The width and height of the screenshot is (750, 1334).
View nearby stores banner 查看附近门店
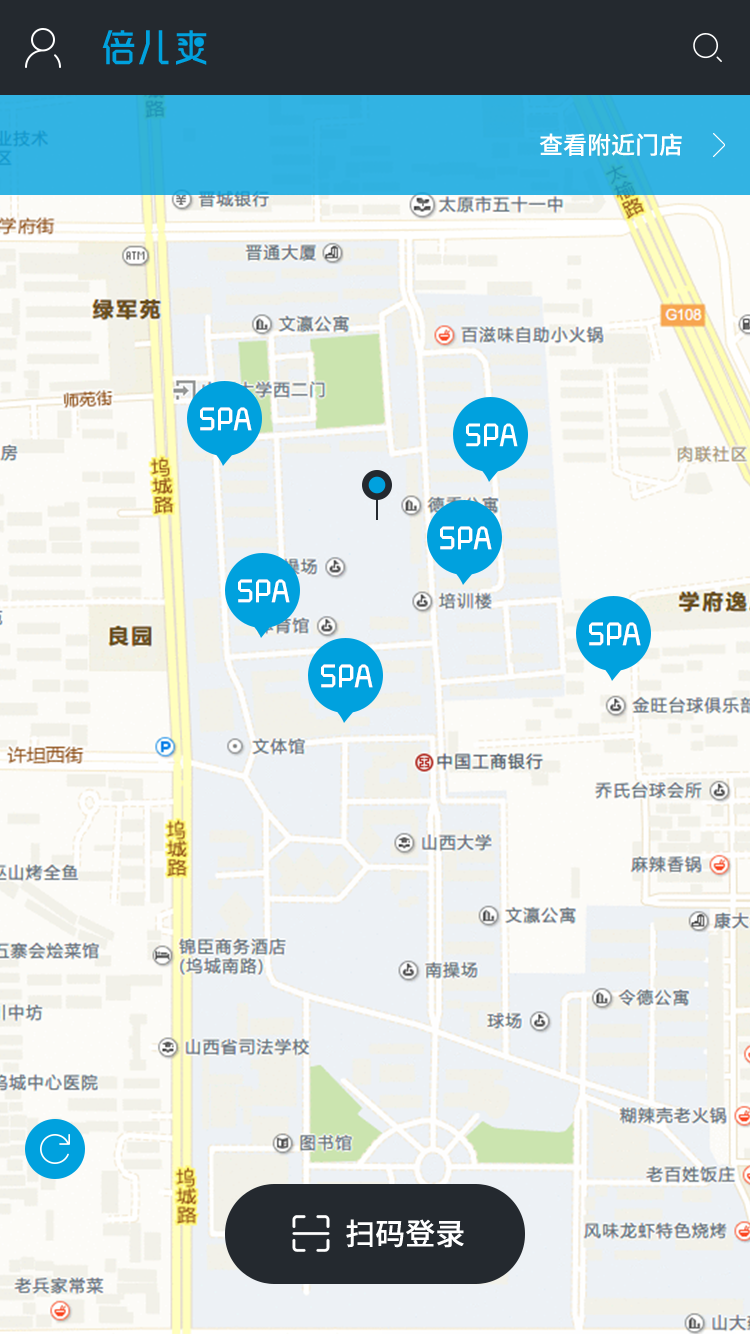click(x=375, y=145)
